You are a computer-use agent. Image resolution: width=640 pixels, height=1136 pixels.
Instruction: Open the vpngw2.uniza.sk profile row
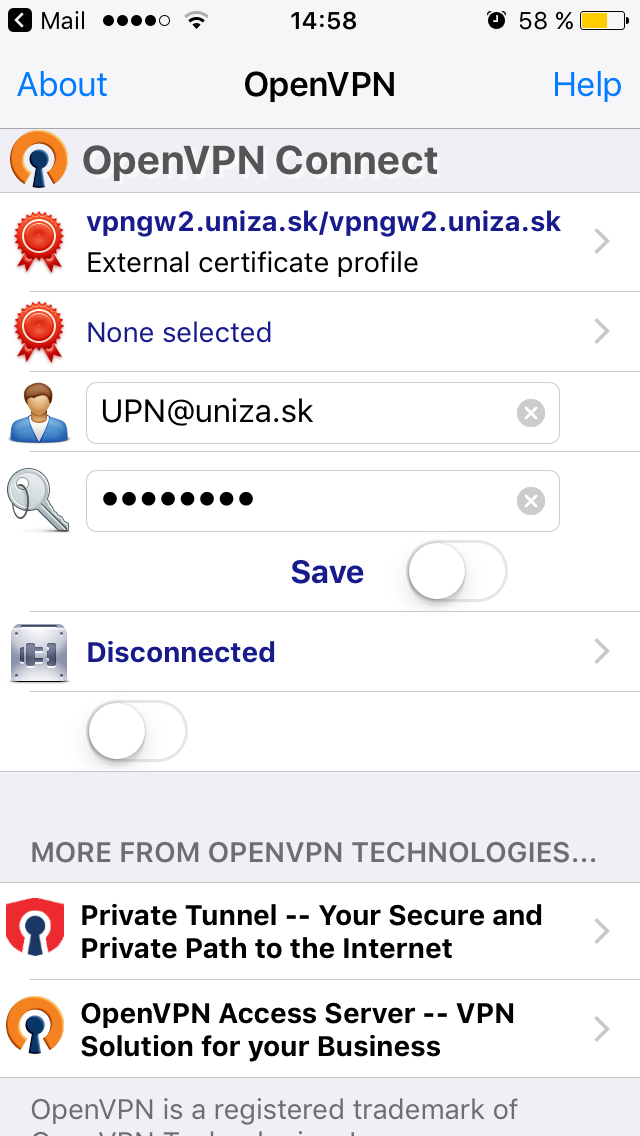coord(320,242)
